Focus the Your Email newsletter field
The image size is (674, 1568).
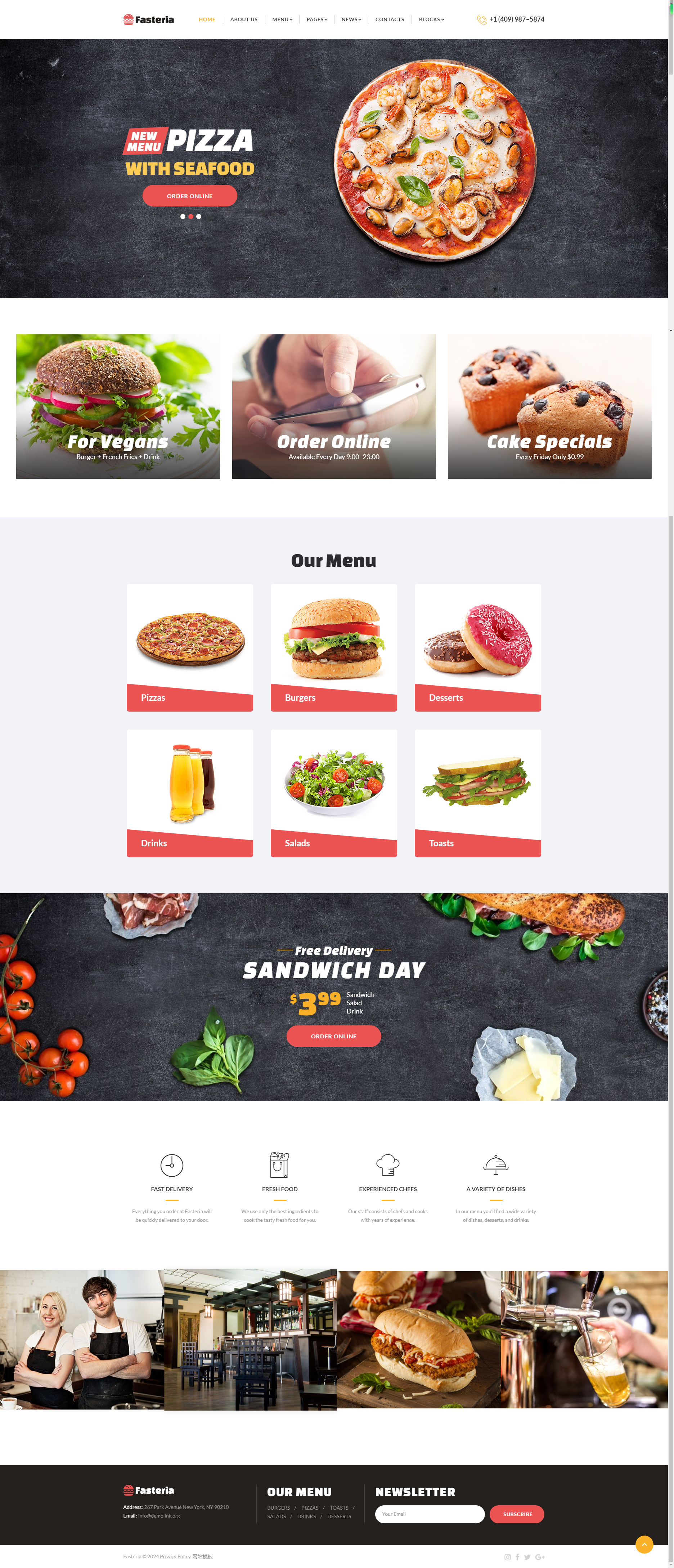pos(430,1514)
